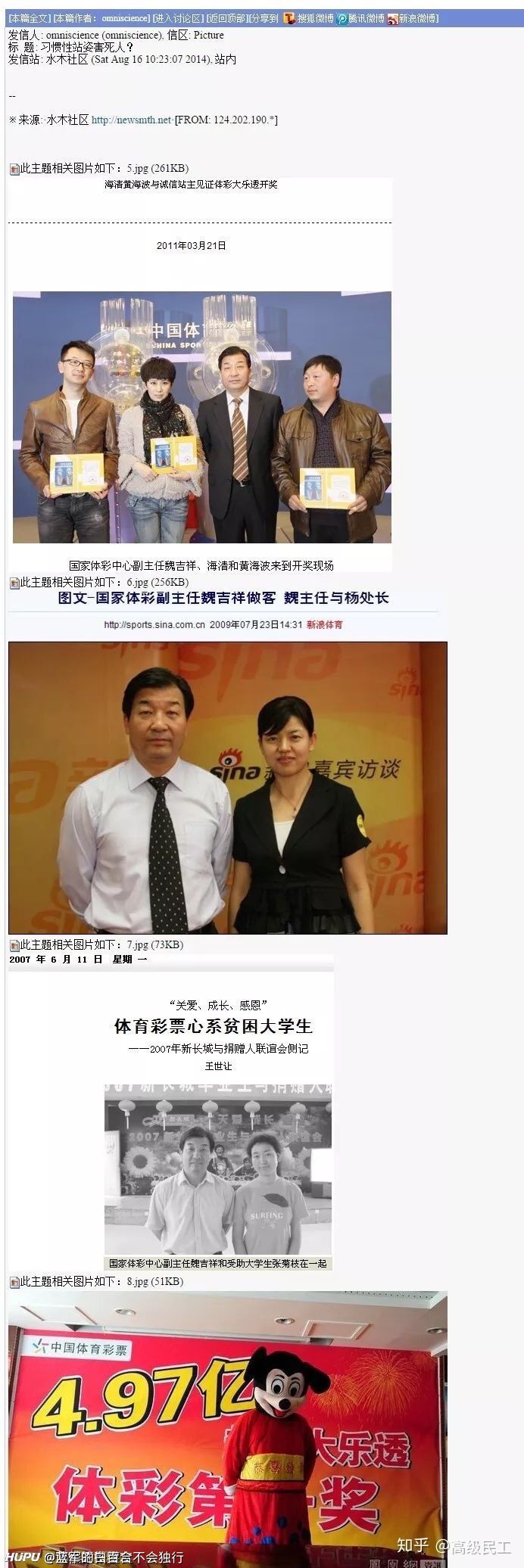Open 本篇全文 full-text link
Screen dimensions: 524x1568
pos(29,18)
